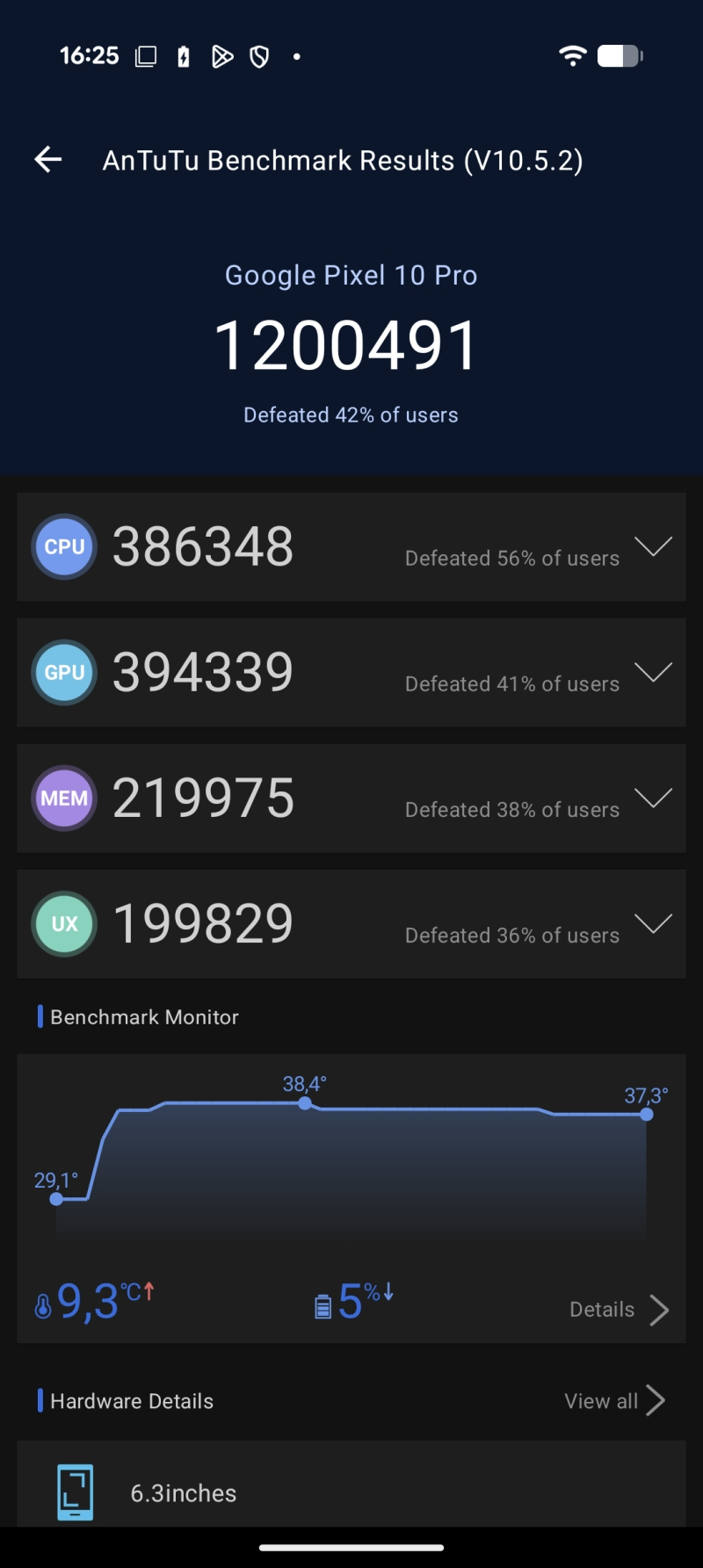The width and height of the screenshot is (703, 1568).
Task: Expand the CPU score details
Action: (x=351, y=546)
